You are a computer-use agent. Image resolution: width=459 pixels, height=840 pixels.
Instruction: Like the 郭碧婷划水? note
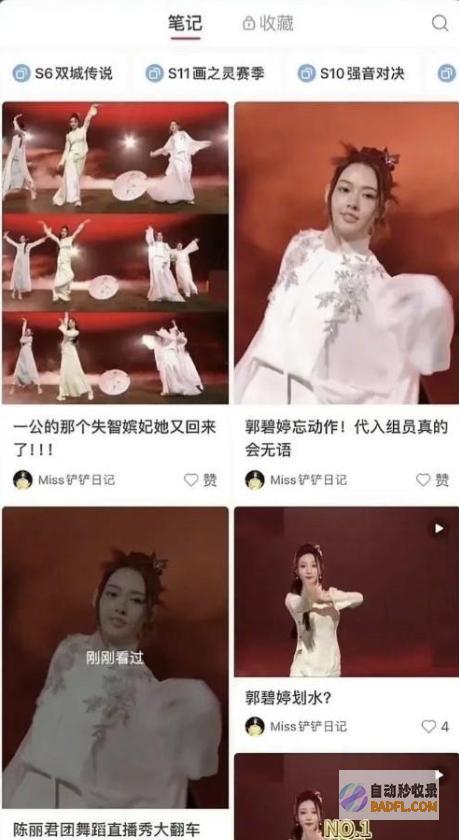[x=435, y=726]
